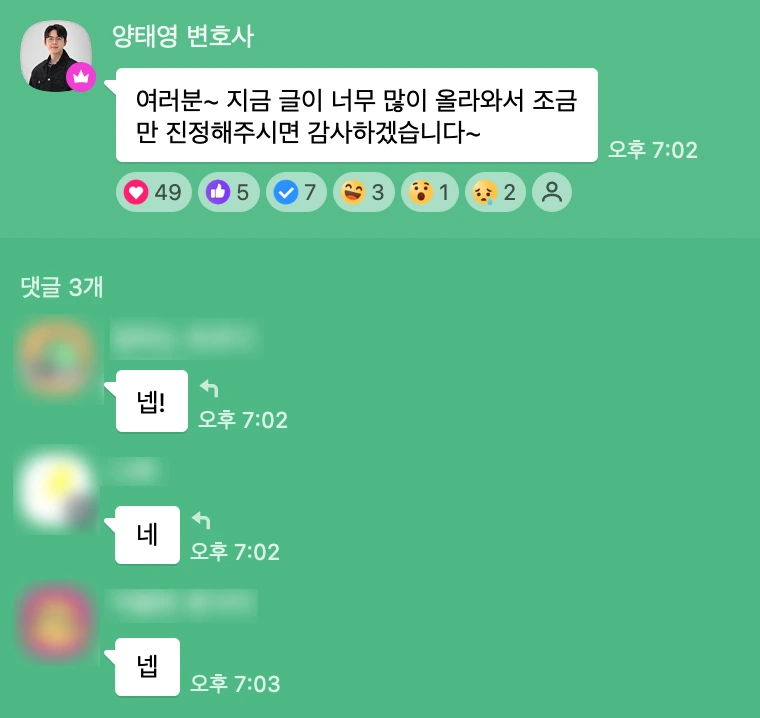Tap the surprised emoji reaction with 1
The width and height of the screenshot is (760, 718).
pos(430,192)
